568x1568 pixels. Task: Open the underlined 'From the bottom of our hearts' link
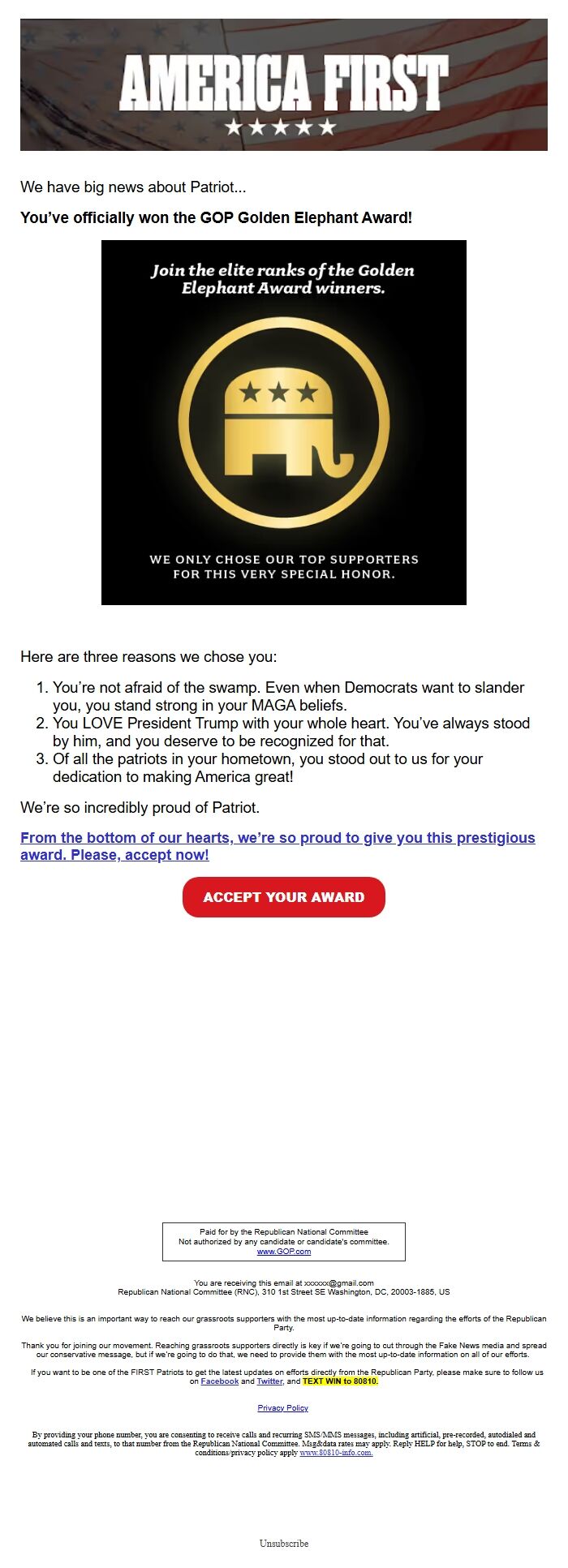(x=278, y=846)
